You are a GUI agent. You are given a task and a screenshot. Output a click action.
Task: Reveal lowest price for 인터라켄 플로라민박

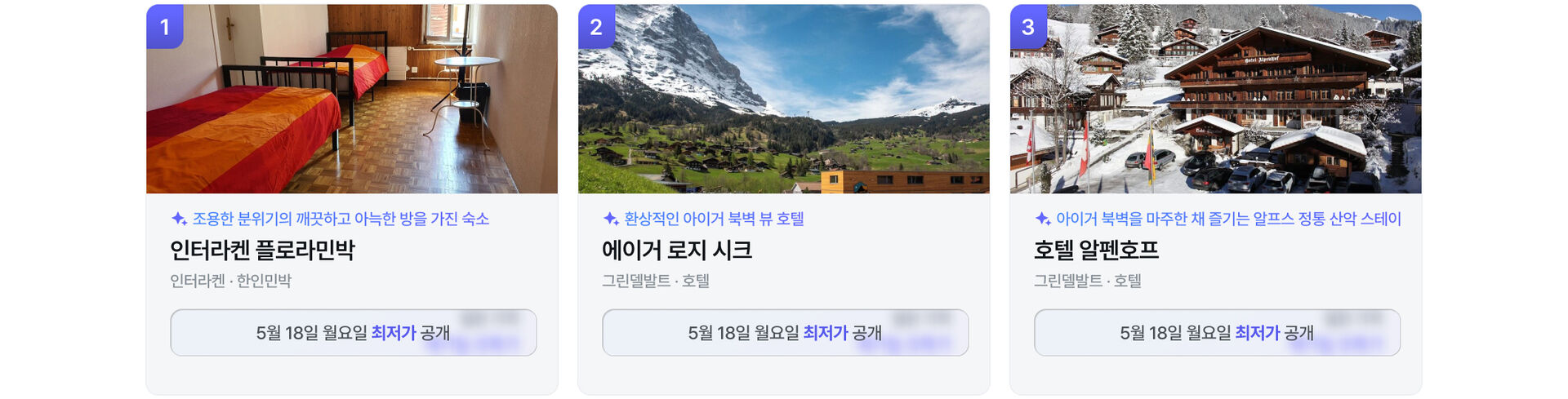(354, 333)
